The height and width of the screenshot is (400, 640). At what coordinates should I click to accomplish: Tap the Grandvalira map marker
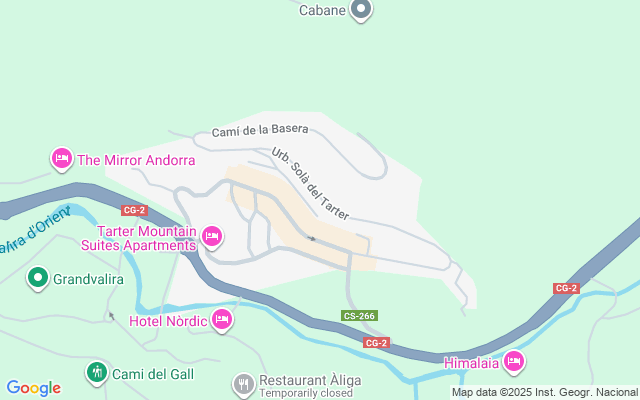(38, 278)
